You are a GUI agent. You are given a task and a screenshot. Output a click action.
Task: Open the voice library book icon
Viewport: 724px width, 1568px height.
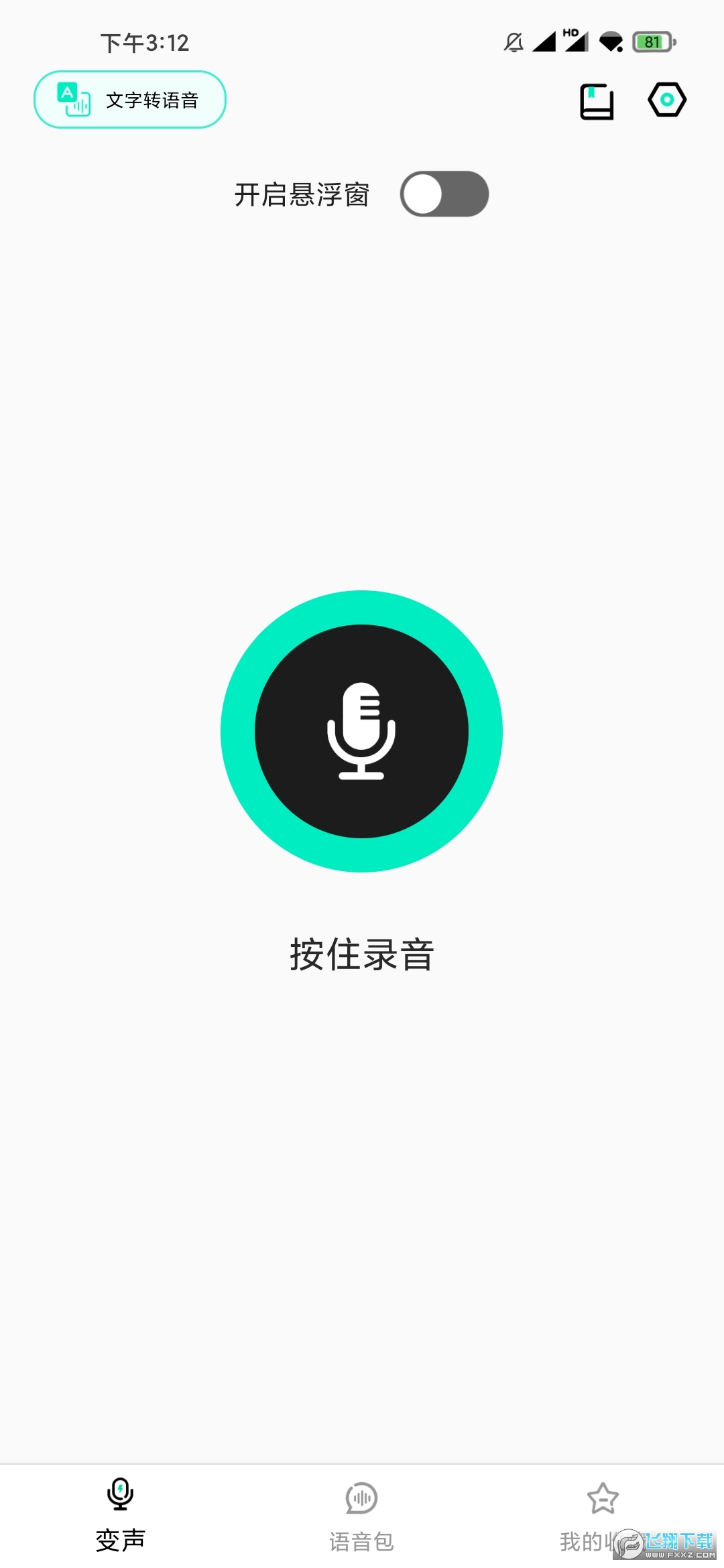click(x=596, y=101)
